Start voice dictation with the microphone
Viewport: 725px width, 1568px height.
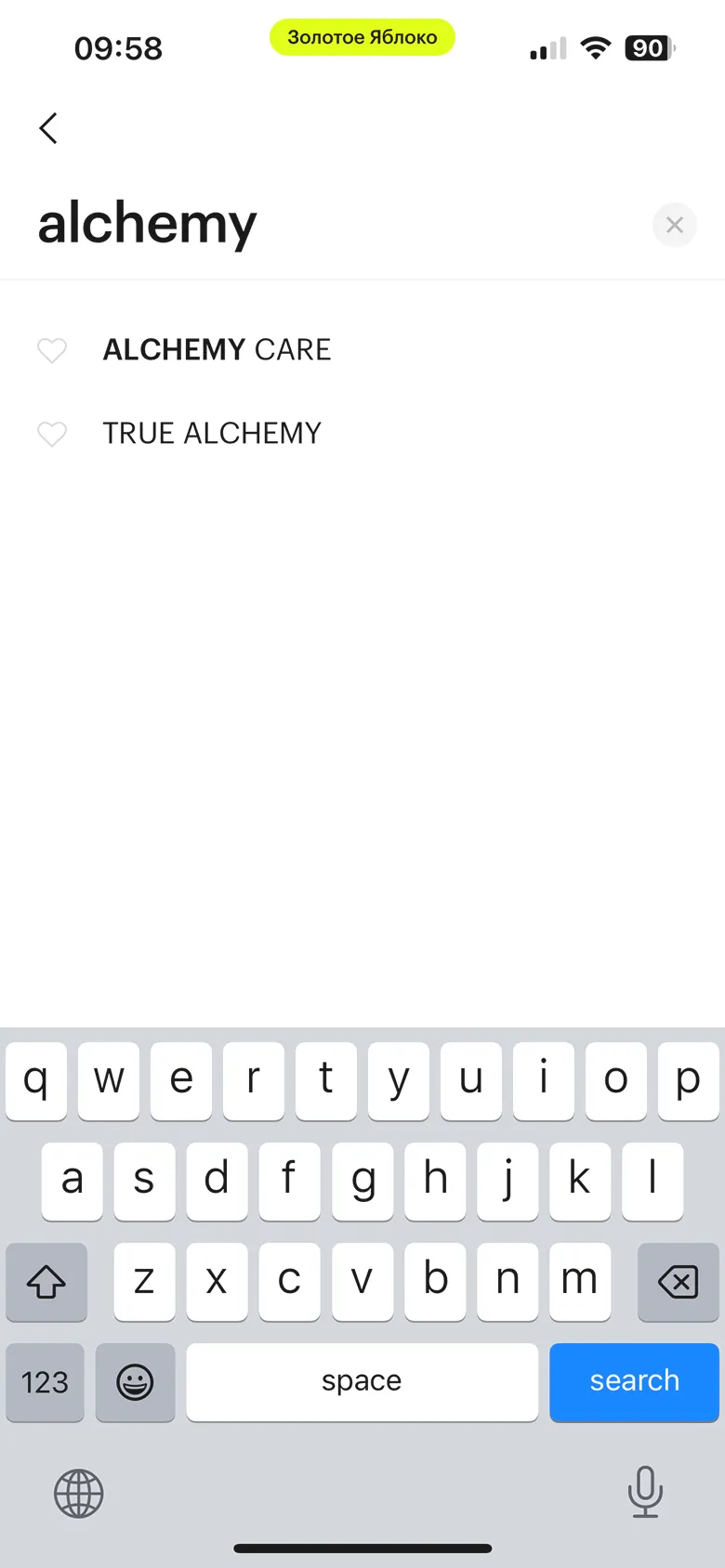(645, 1491)
